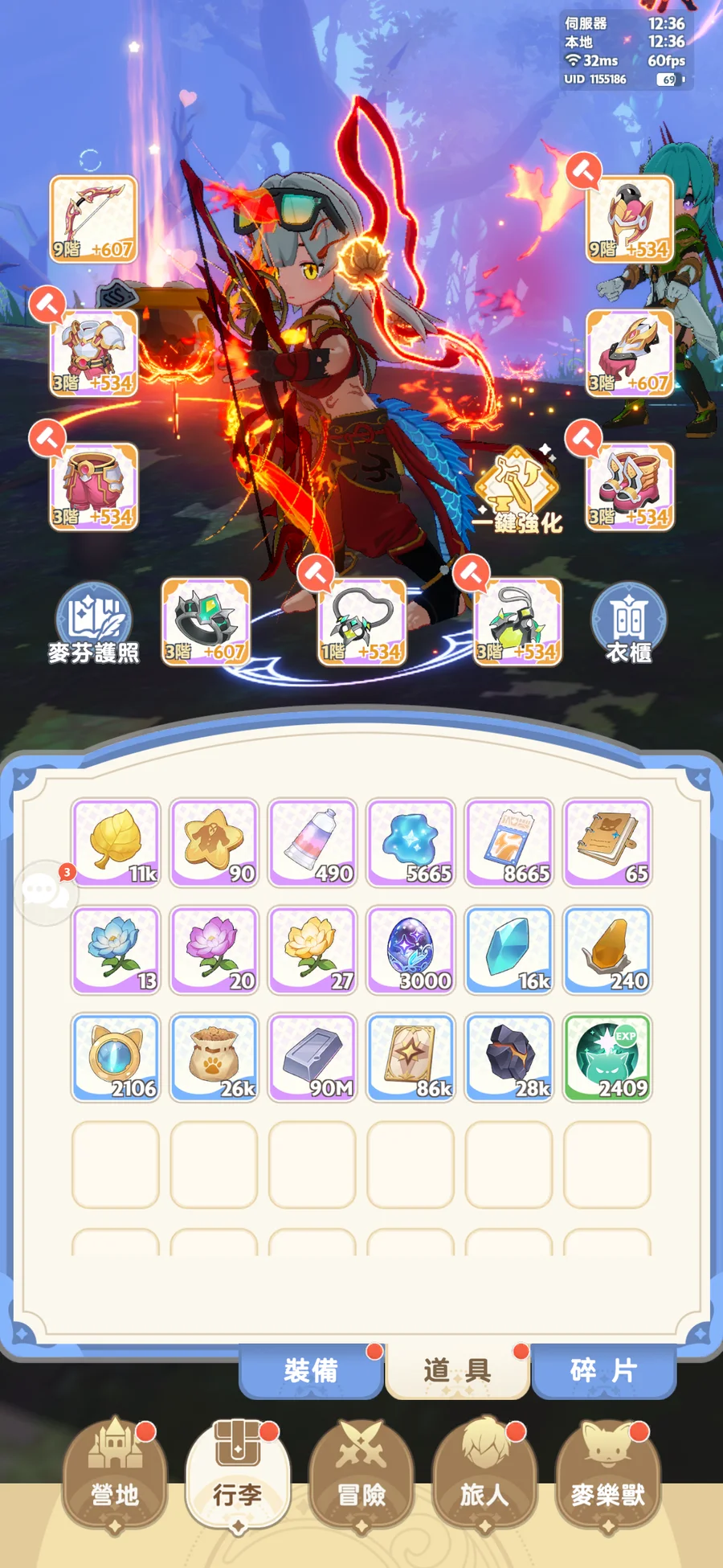Viewport: 723px width, 1568px height.
Task: Open the golden leaf item 11k
Action: pos(116,842)
